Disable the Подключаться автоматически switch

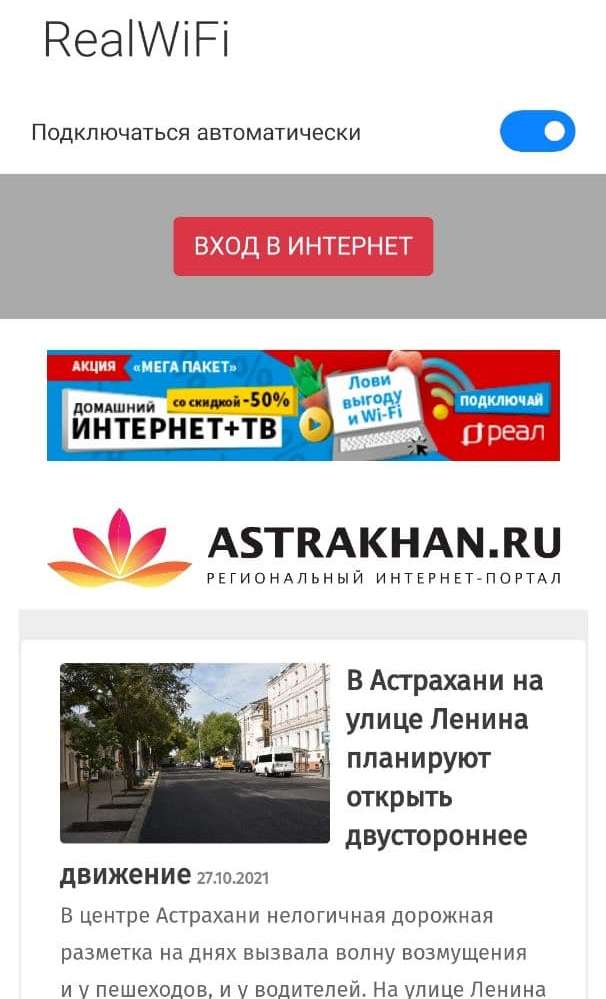(537, 131)
